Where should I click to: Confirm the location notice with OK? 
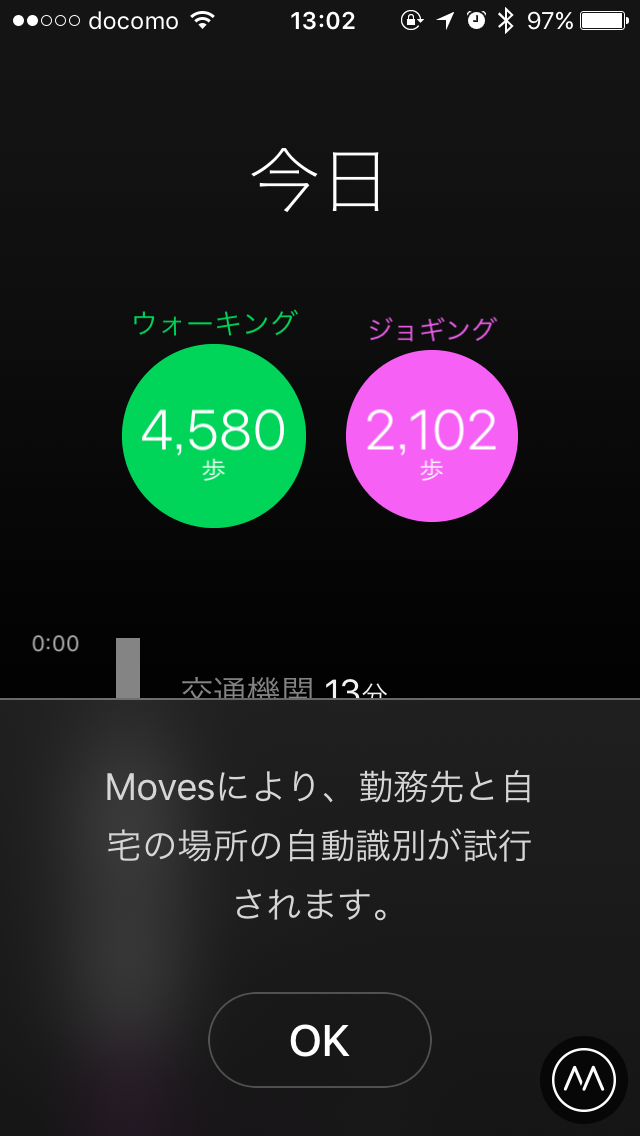click(319, 1040)
